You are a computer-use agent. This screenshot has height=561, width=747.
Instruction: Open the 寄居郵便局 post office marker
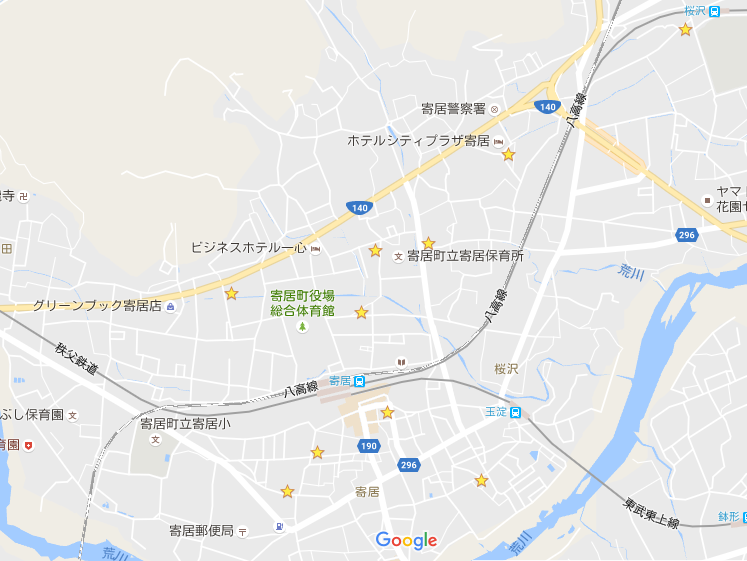coord(241,531)
